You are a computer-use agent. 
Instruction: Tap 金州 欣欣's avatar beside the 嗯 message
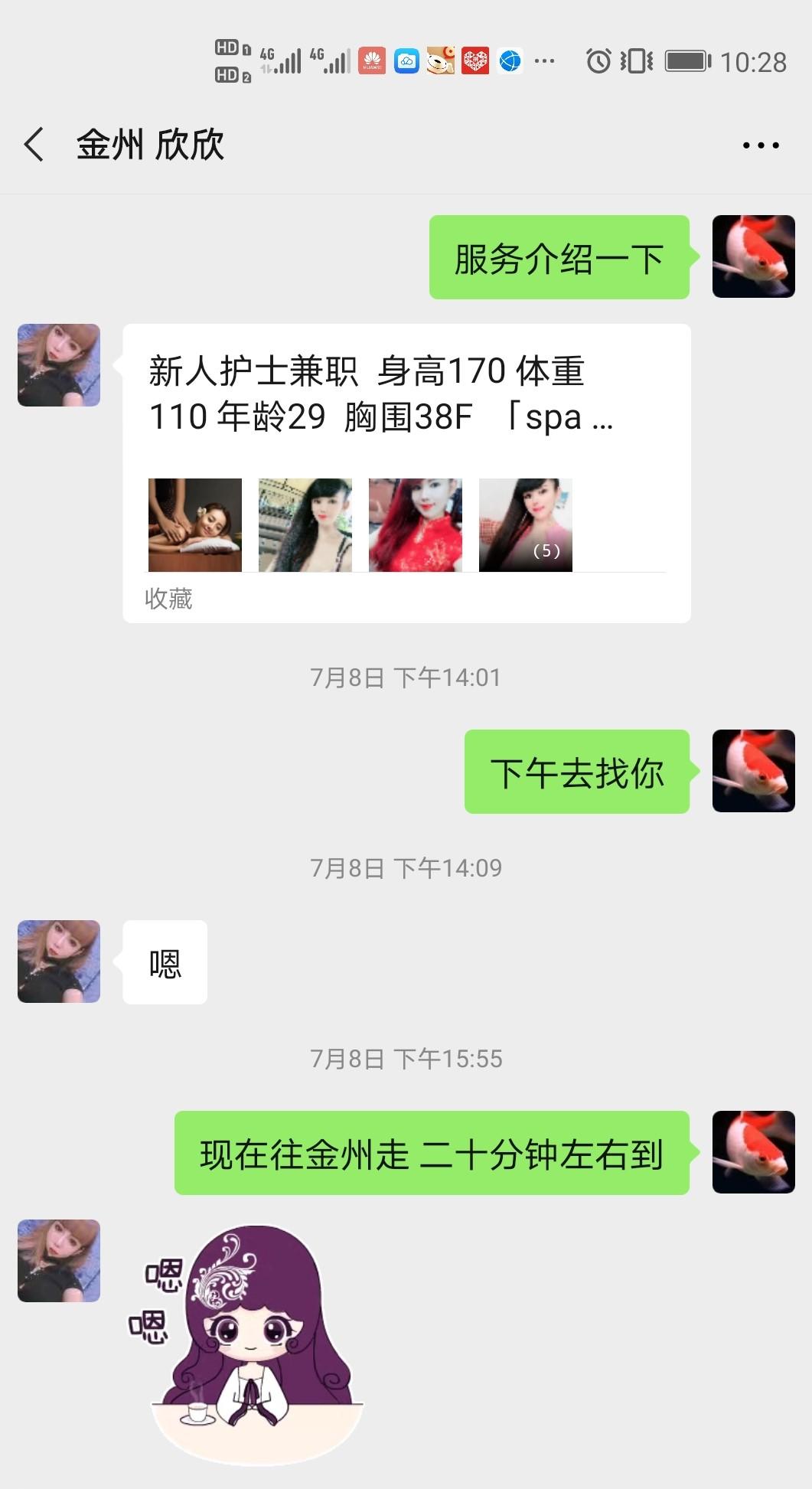[x=59, y=961]
